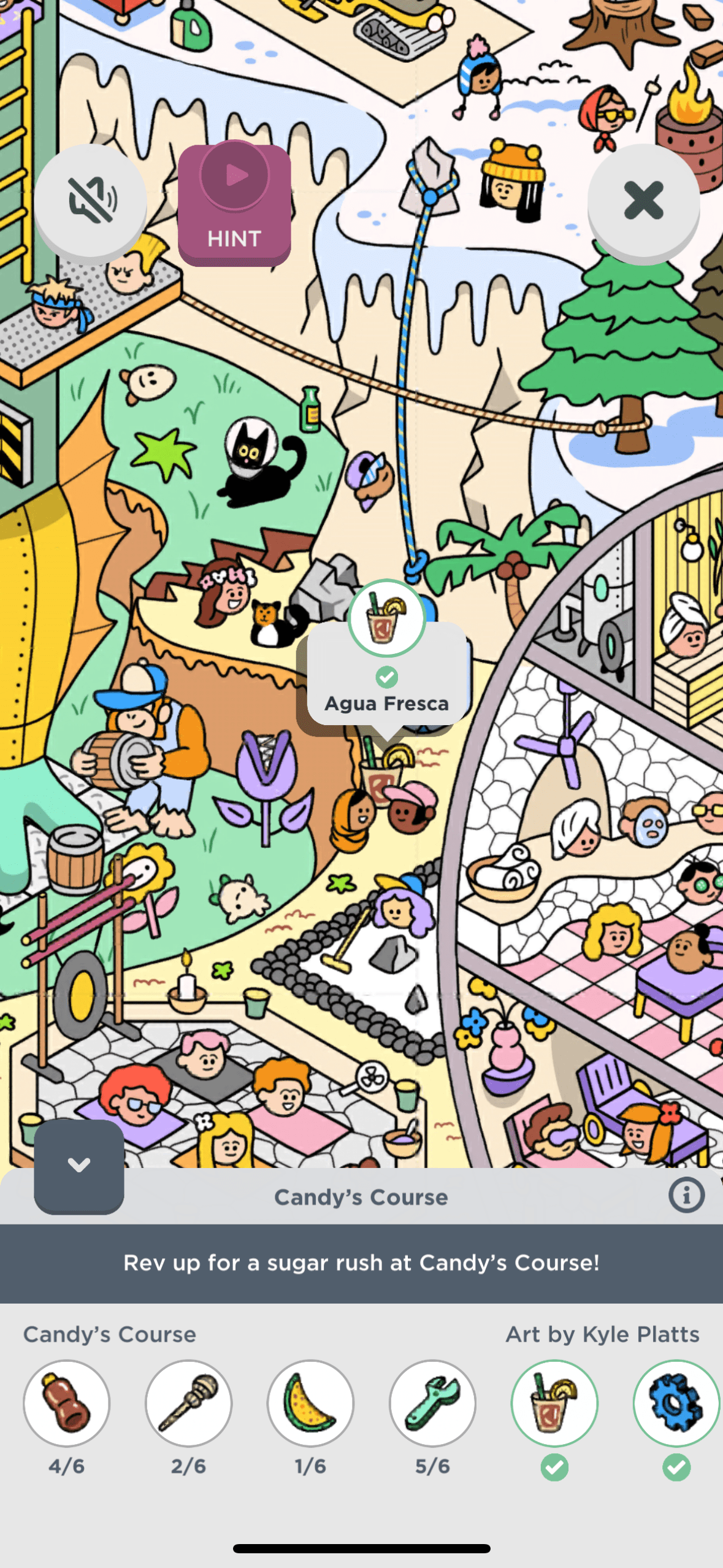This screenshot has height=1568, width=723.
Task: Play a video for a HINT
Action: coord(234,204)
